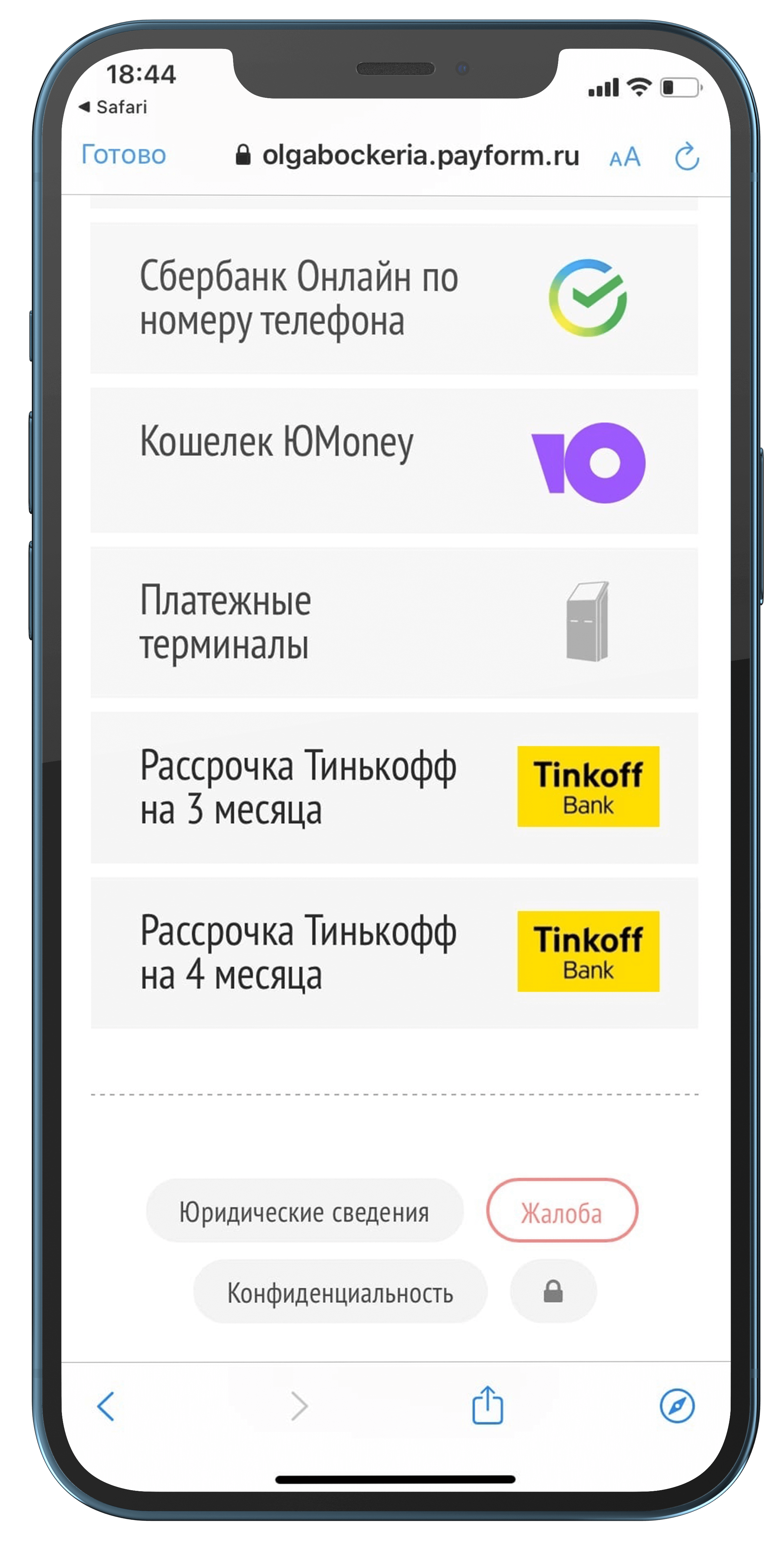Select Сбербанк Онлайн по номеру телефона
This screenshot has height=1557, width=784.
[x=394, y=299]
